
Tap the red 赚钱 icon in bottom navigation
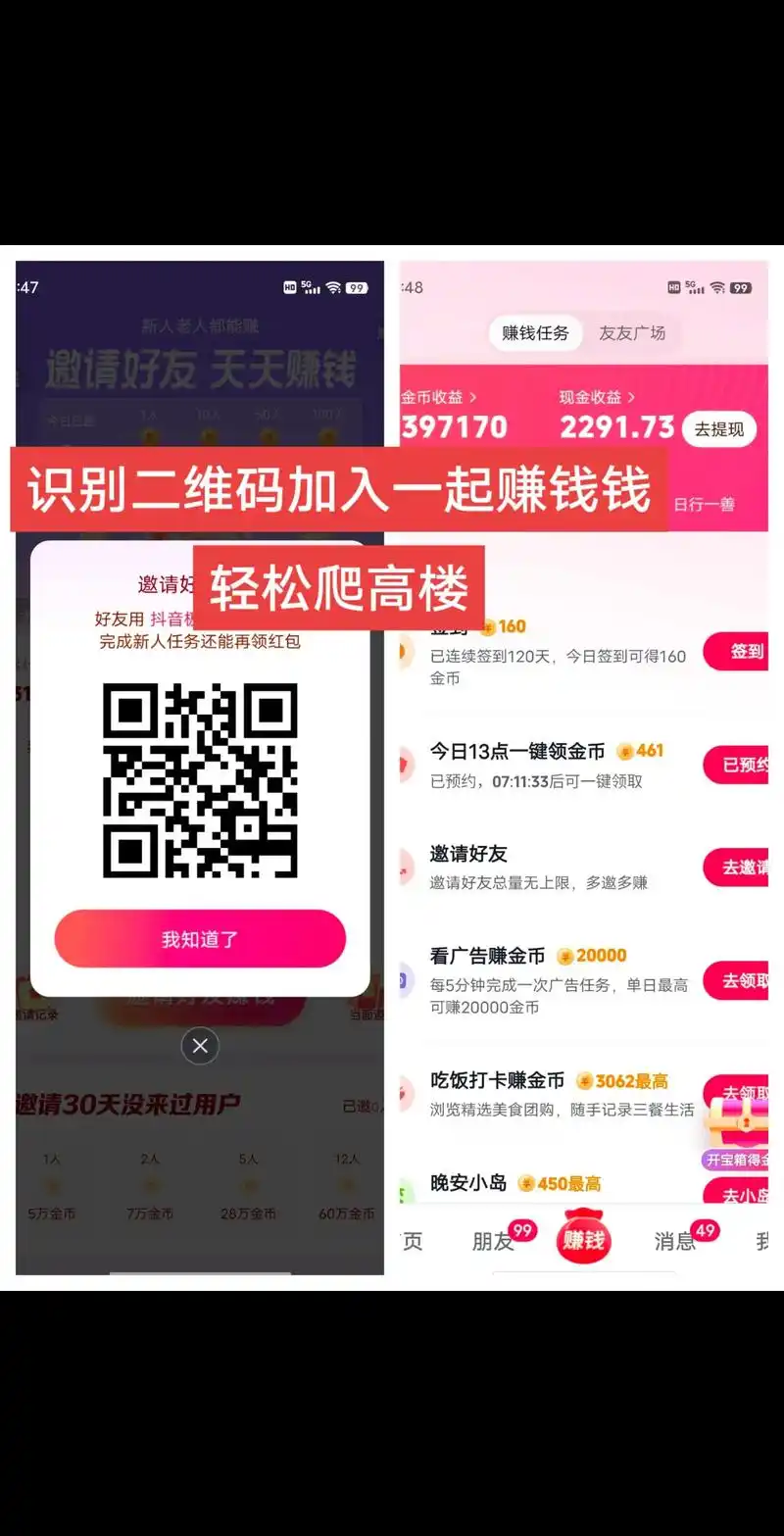point(583,1239)
